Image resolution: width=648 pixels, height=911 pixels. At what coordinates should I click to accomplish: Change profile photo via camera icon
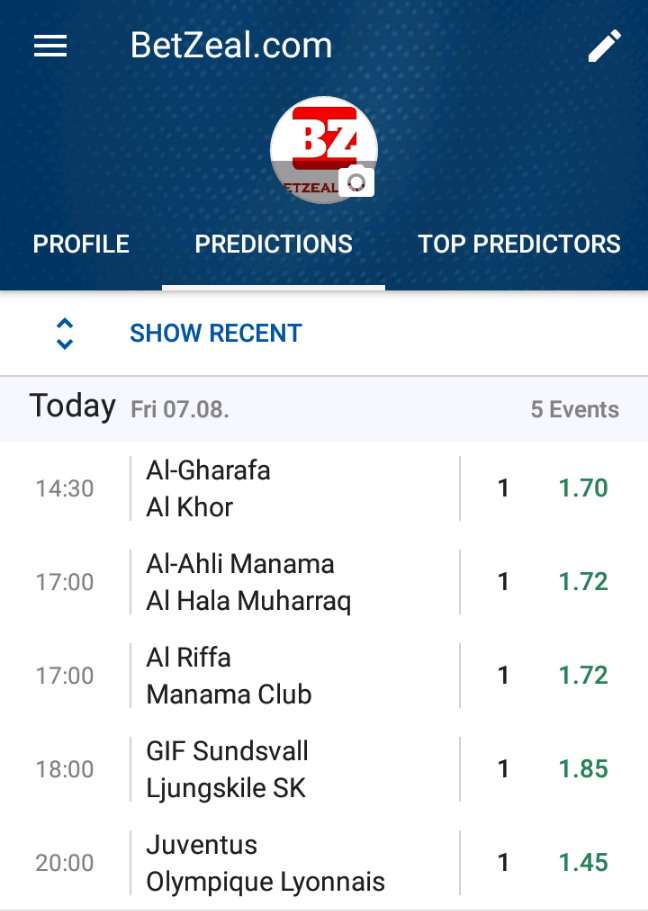[356, 182]
